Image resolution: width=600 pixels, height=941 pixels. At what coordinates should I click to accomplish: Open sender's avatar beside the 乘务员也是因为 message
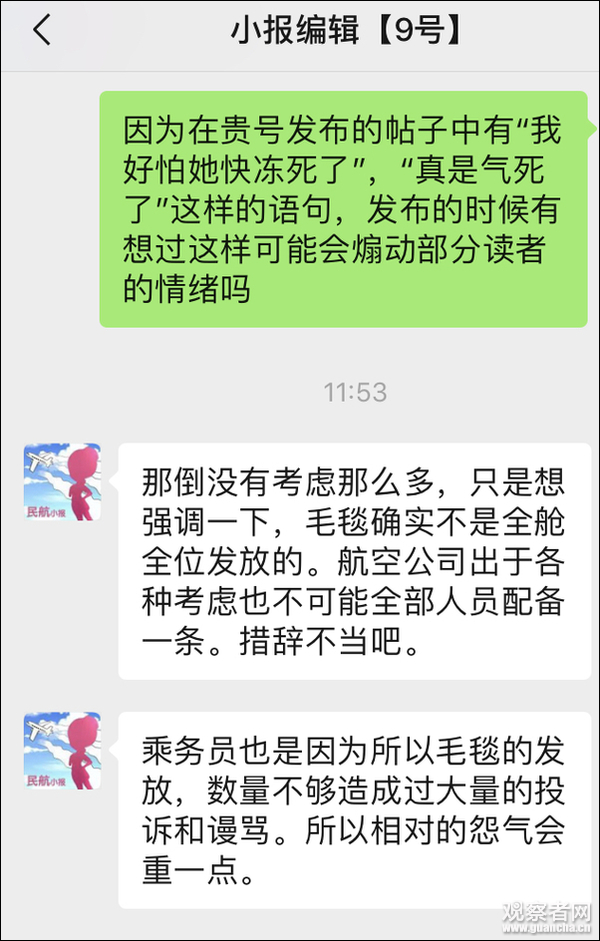pyautogui.click(x=62, y=751)
